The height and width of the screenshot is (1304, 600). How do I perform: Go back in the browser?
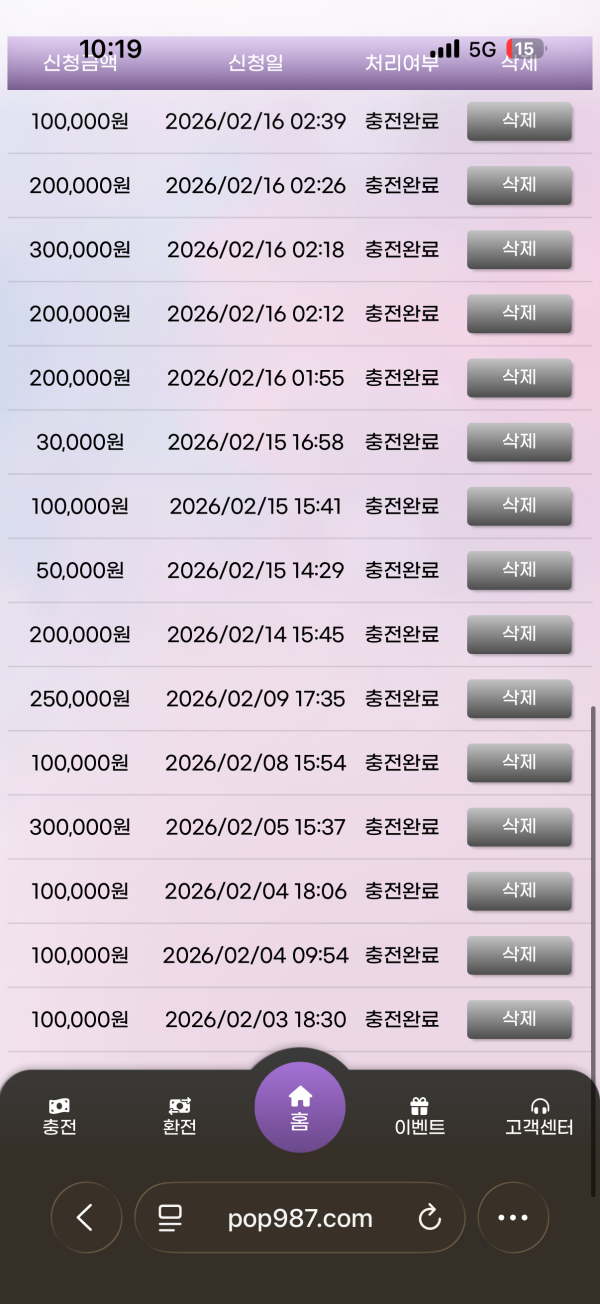[x=86, y=1218]
